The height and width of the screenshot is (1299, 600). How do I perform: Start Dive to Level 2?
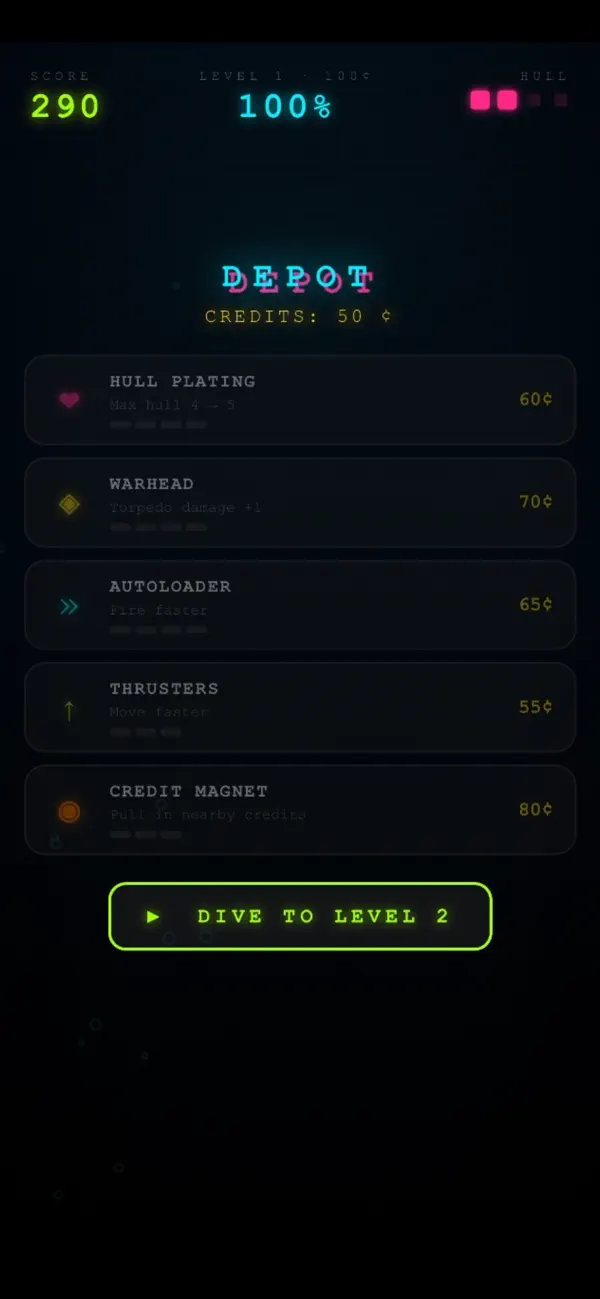(x=300, y=916)
